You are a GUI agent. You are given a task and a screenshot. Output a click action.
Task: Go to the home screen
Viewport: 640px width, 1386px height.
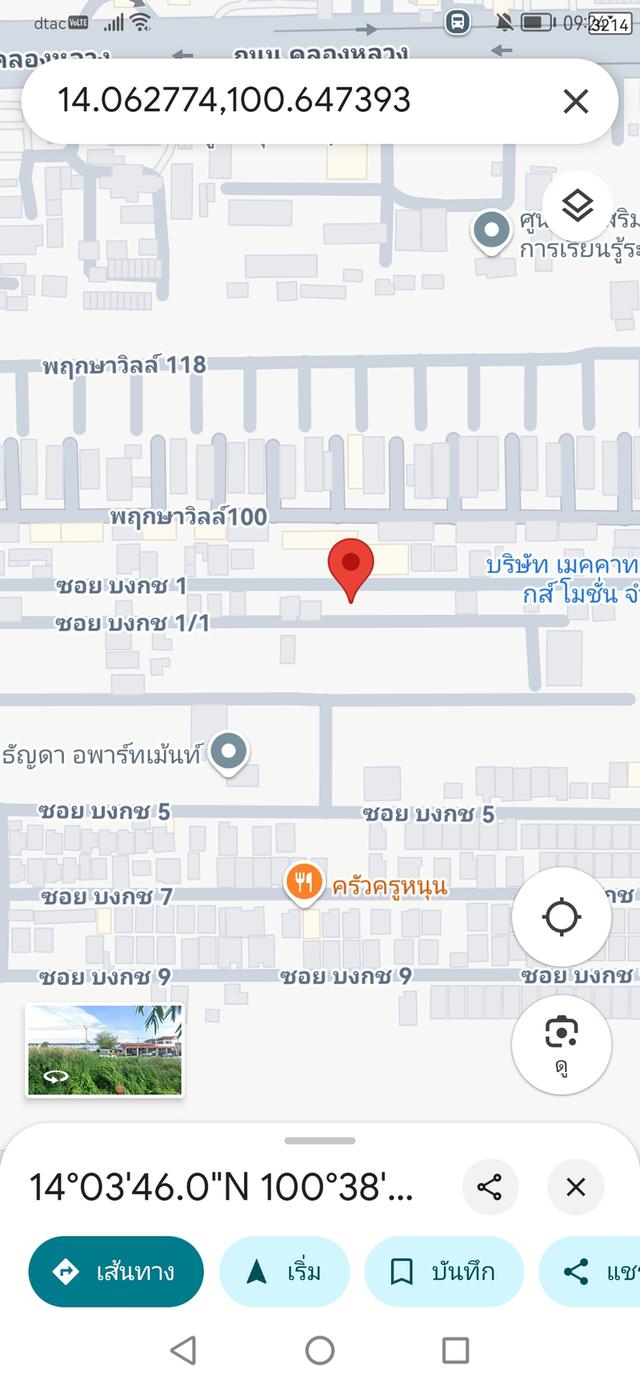[x=320, y=1351]
